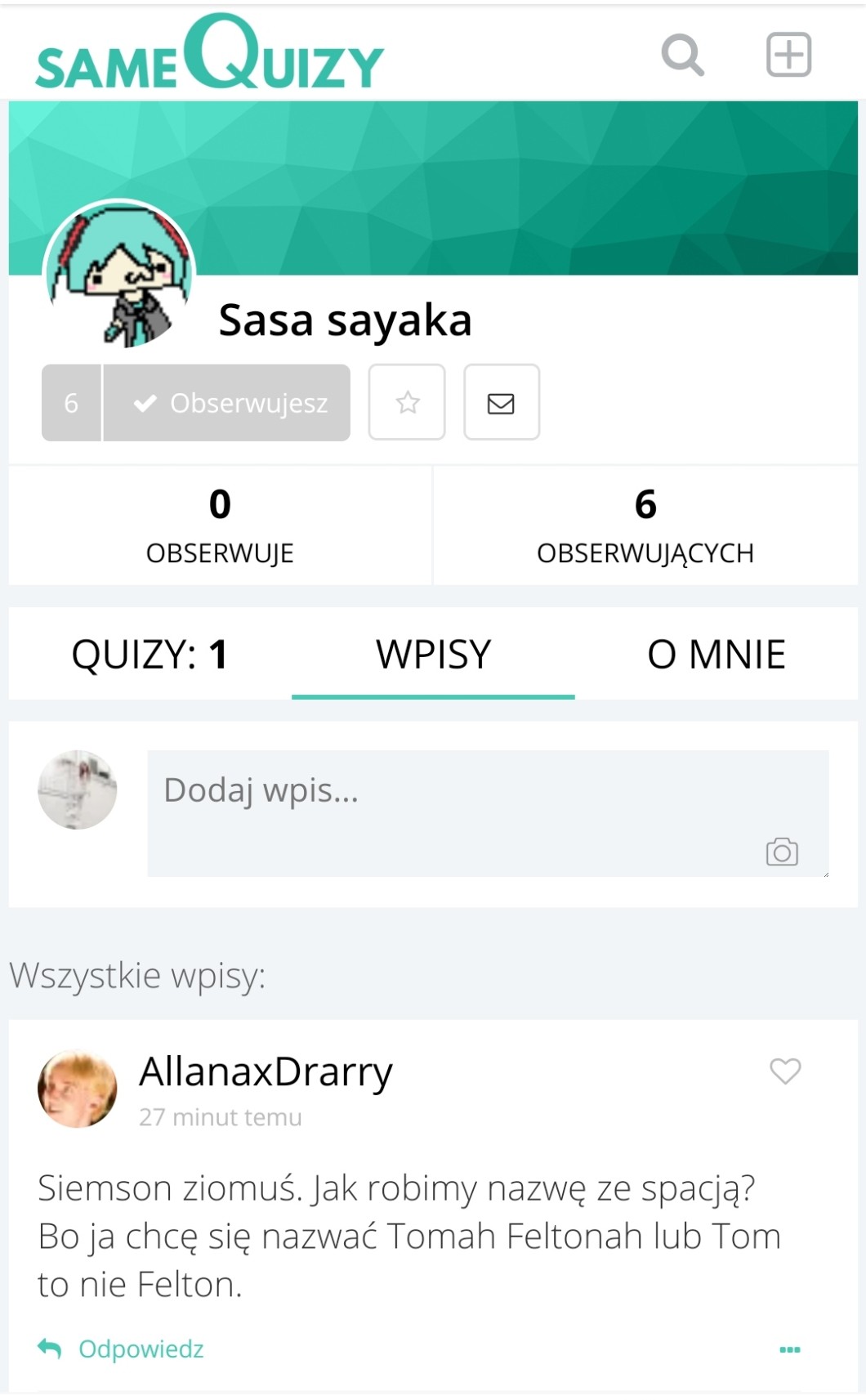
Task: Open the three-dot menu on AllanaxDrarry's post
Action: [x=789, y=1349]
